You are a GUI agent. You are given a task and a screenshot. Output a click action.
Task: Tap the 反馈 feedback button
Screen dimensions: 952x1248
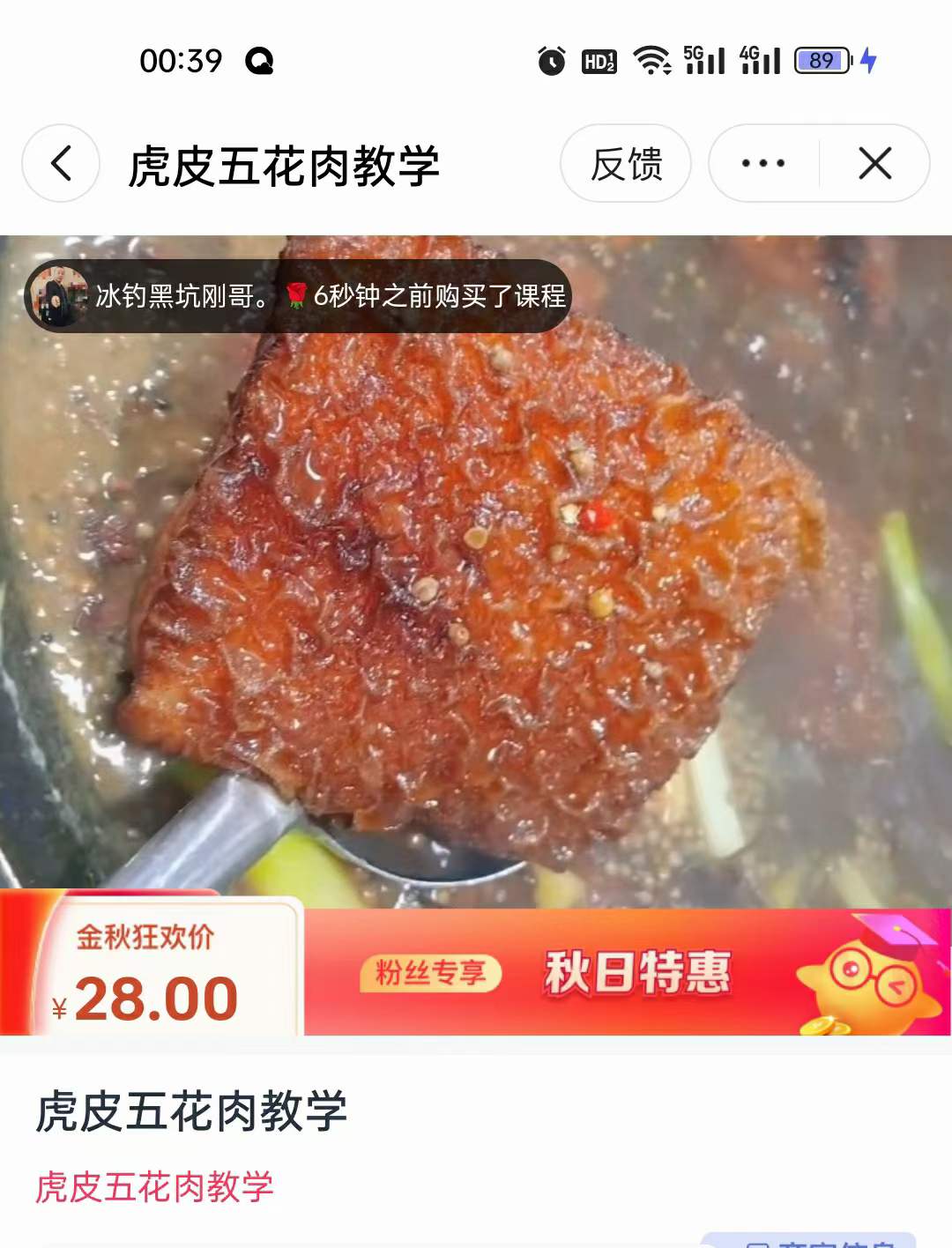626,164
